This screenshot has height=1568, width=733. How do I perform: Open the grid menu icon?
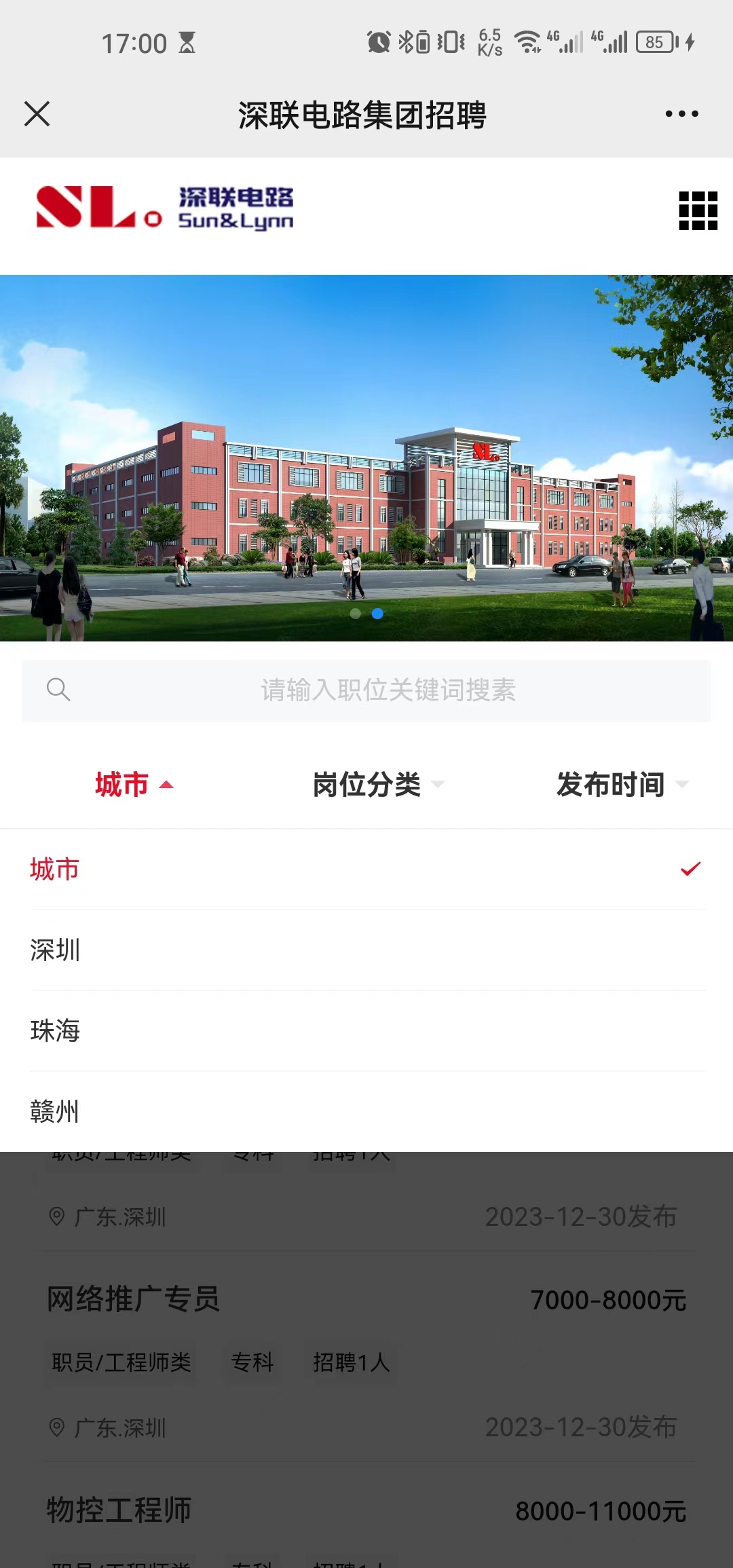(698, 210)
